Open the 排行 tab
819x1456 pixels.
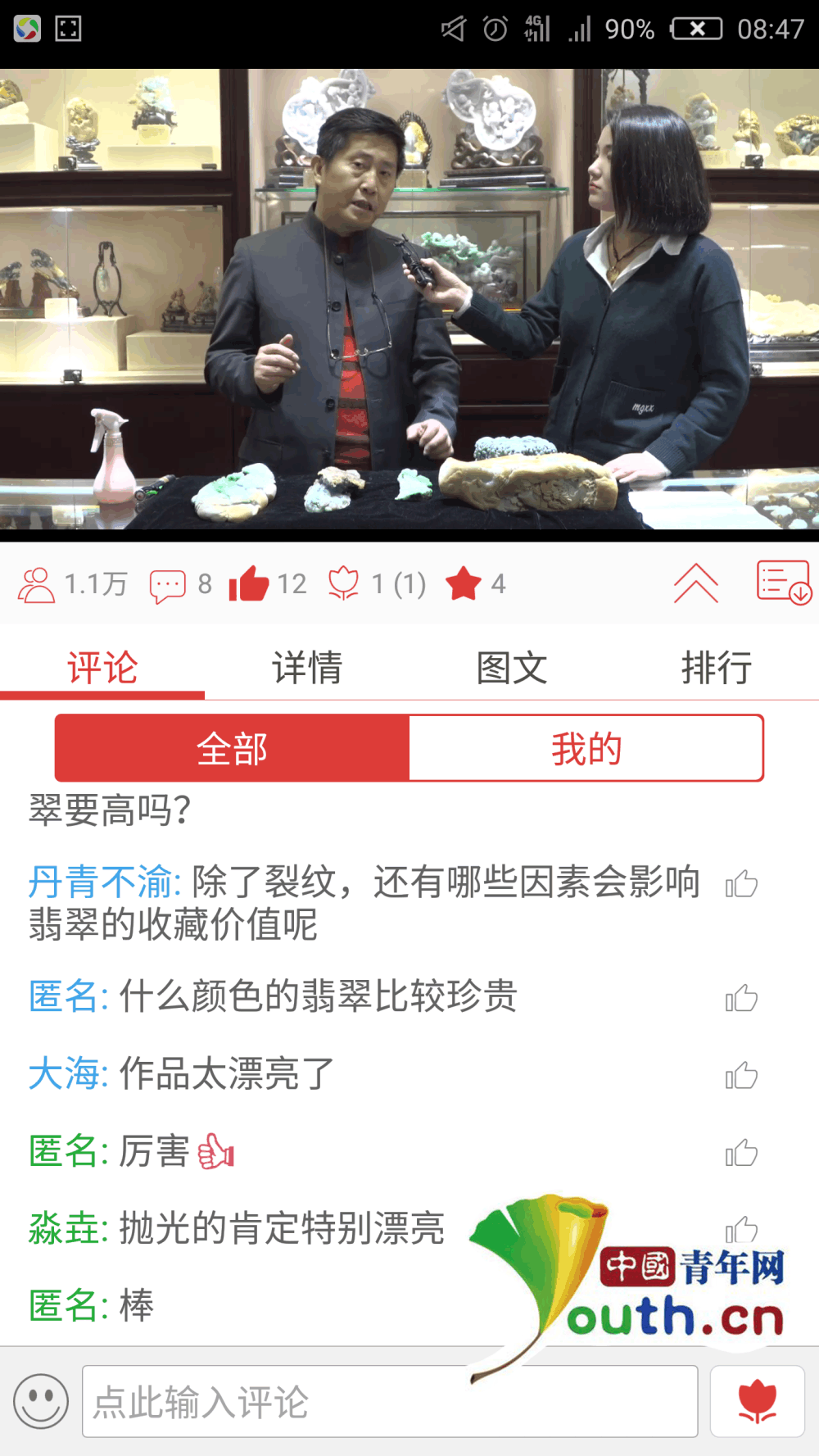717,666
